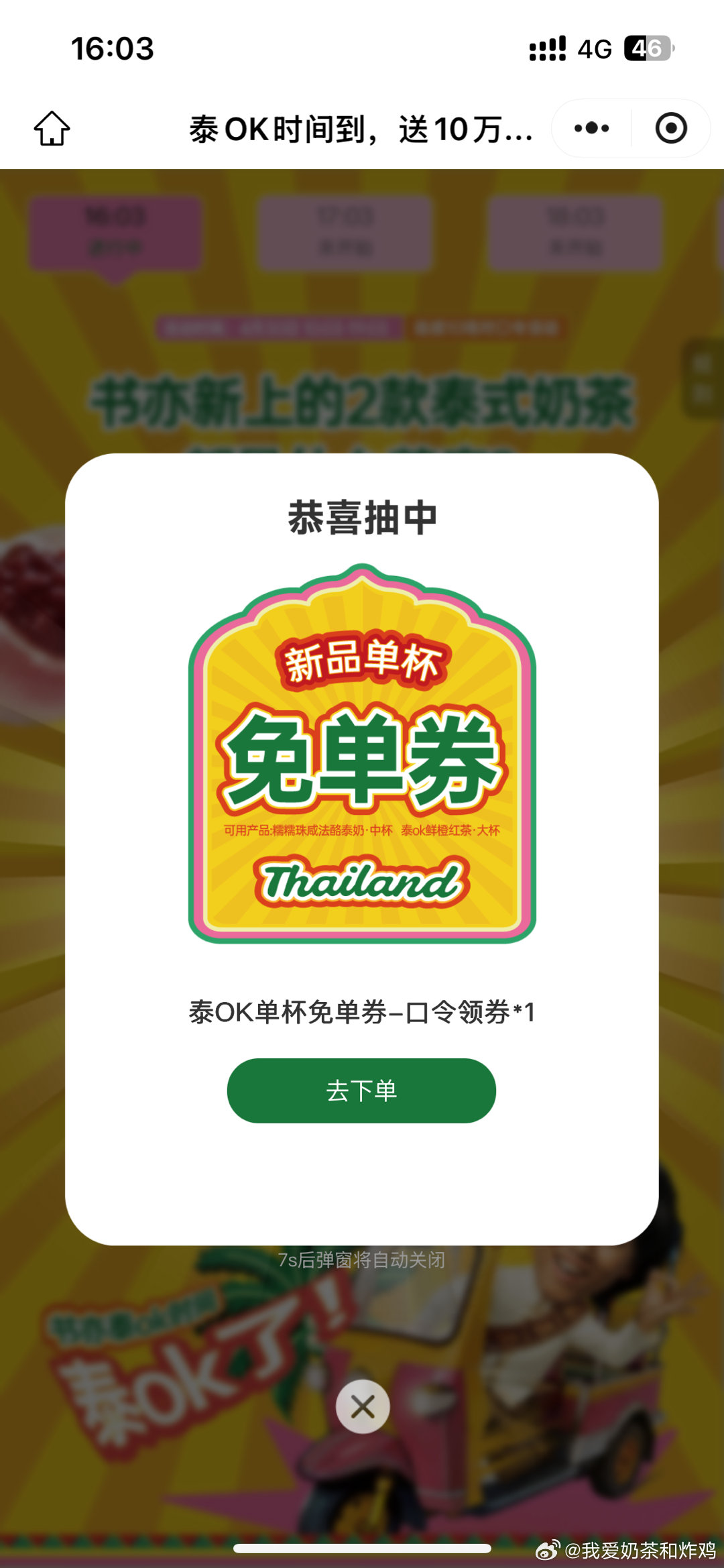
Task: Open the three-dot more menu
Action: coord(591,128)
